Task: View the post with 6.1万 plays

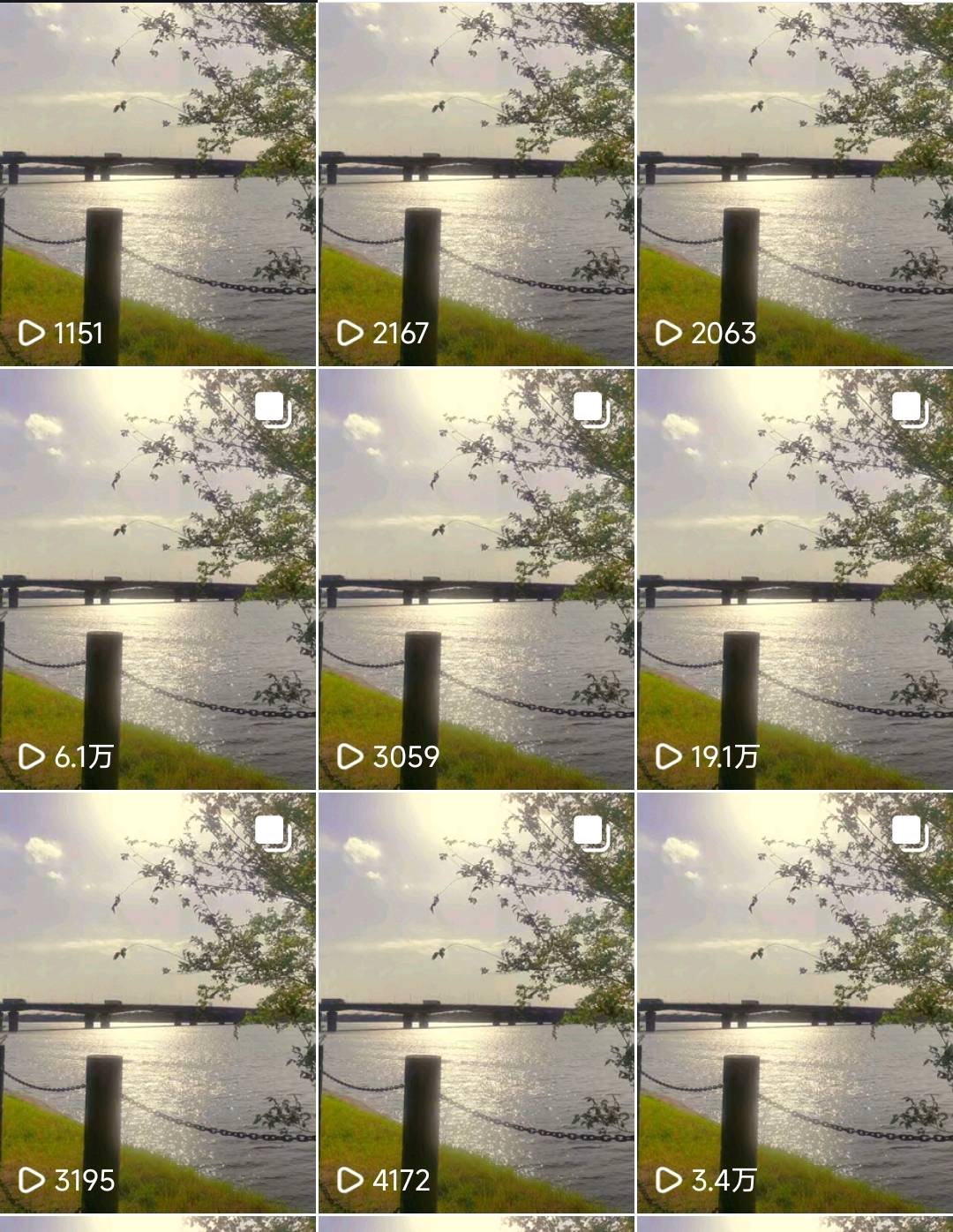Action: click(158, 579)
